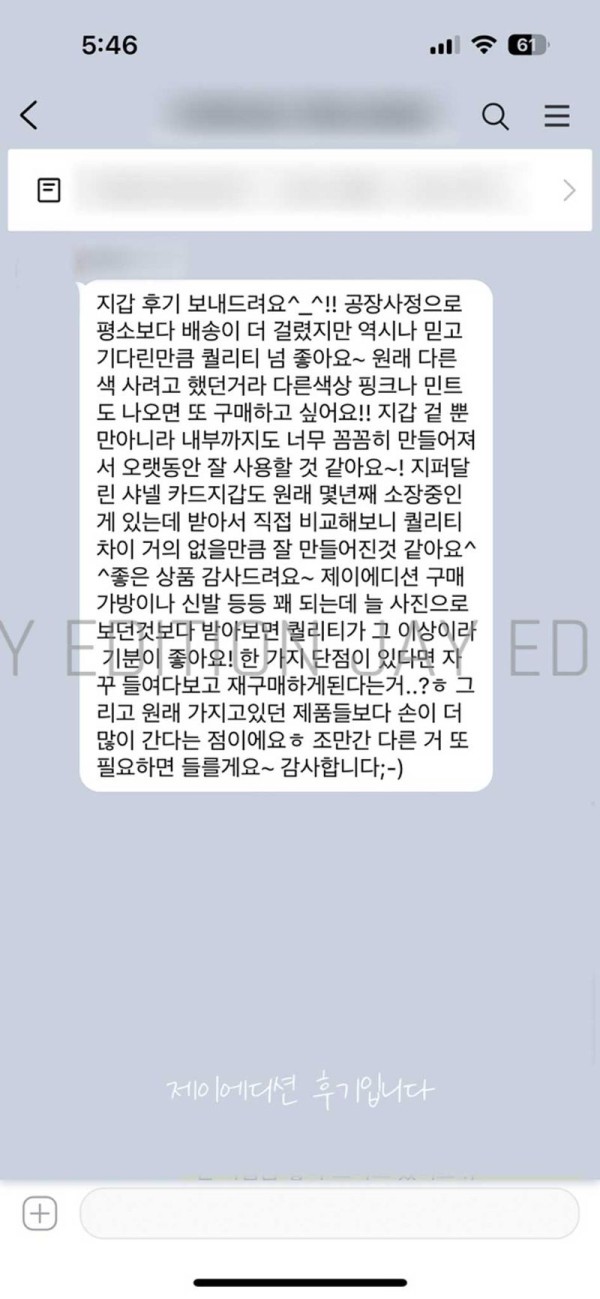Focus the message input field
Screen dimensions: 600x1299
pyautogui.click(x=330, y=1214)
